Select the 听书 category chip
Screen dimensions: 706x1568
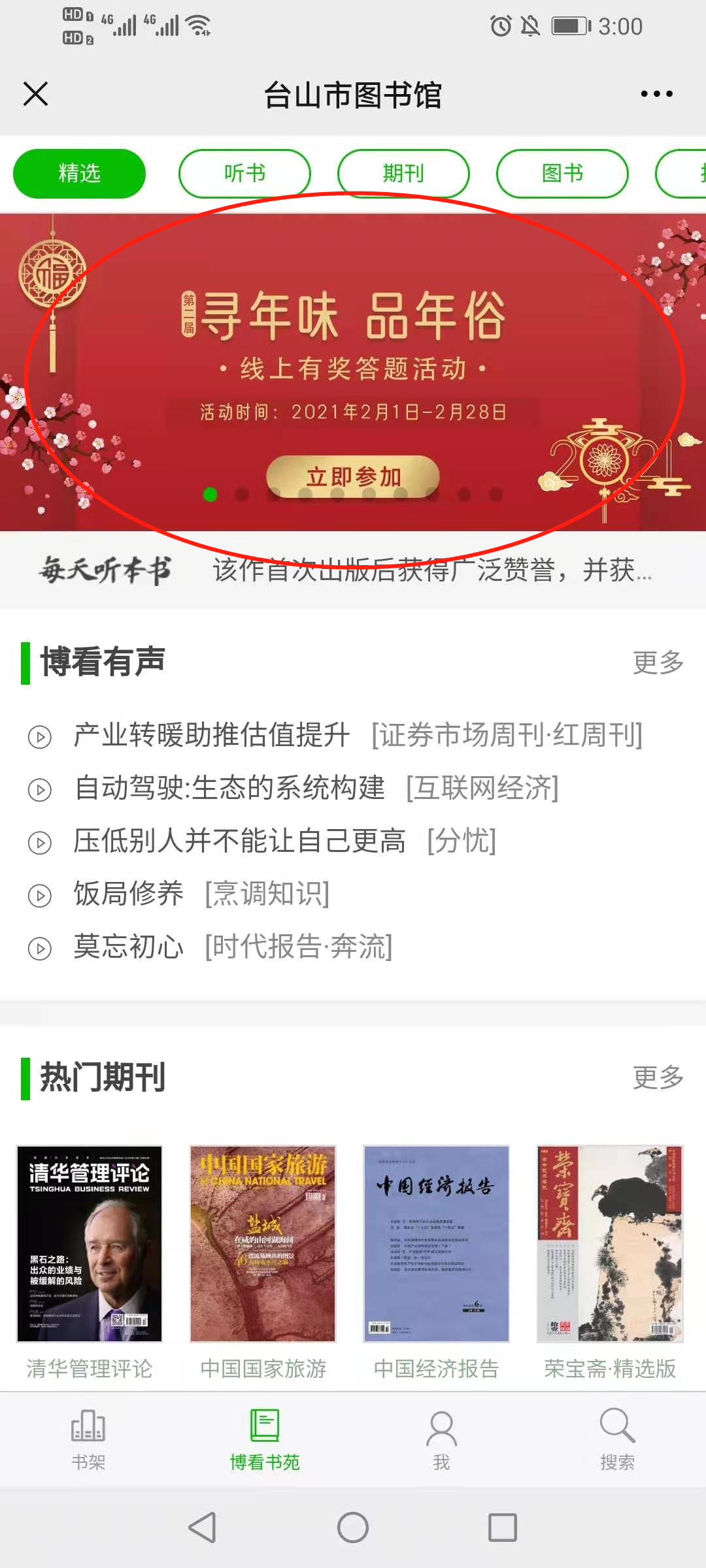(244, 173)
